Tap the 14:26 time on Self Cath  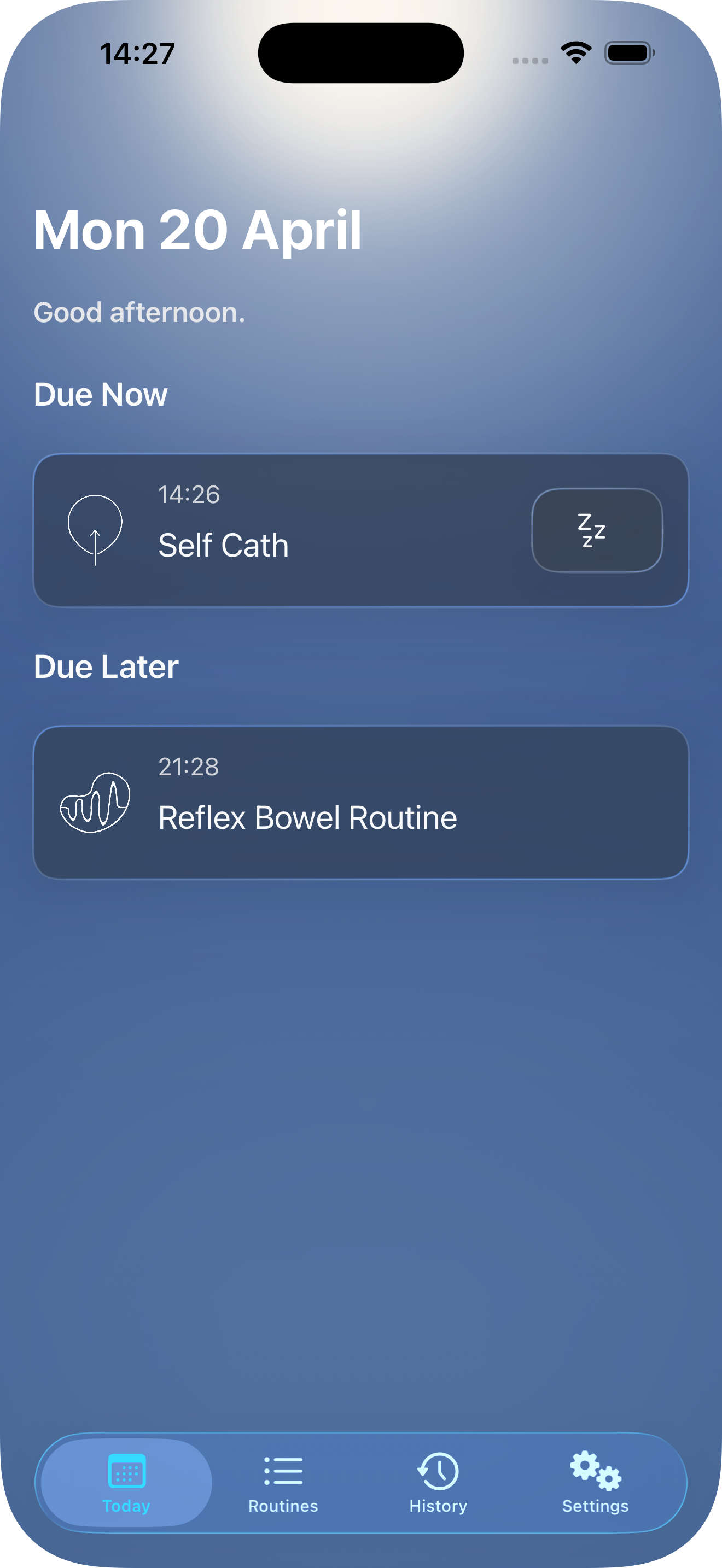(x=189, y=495)
